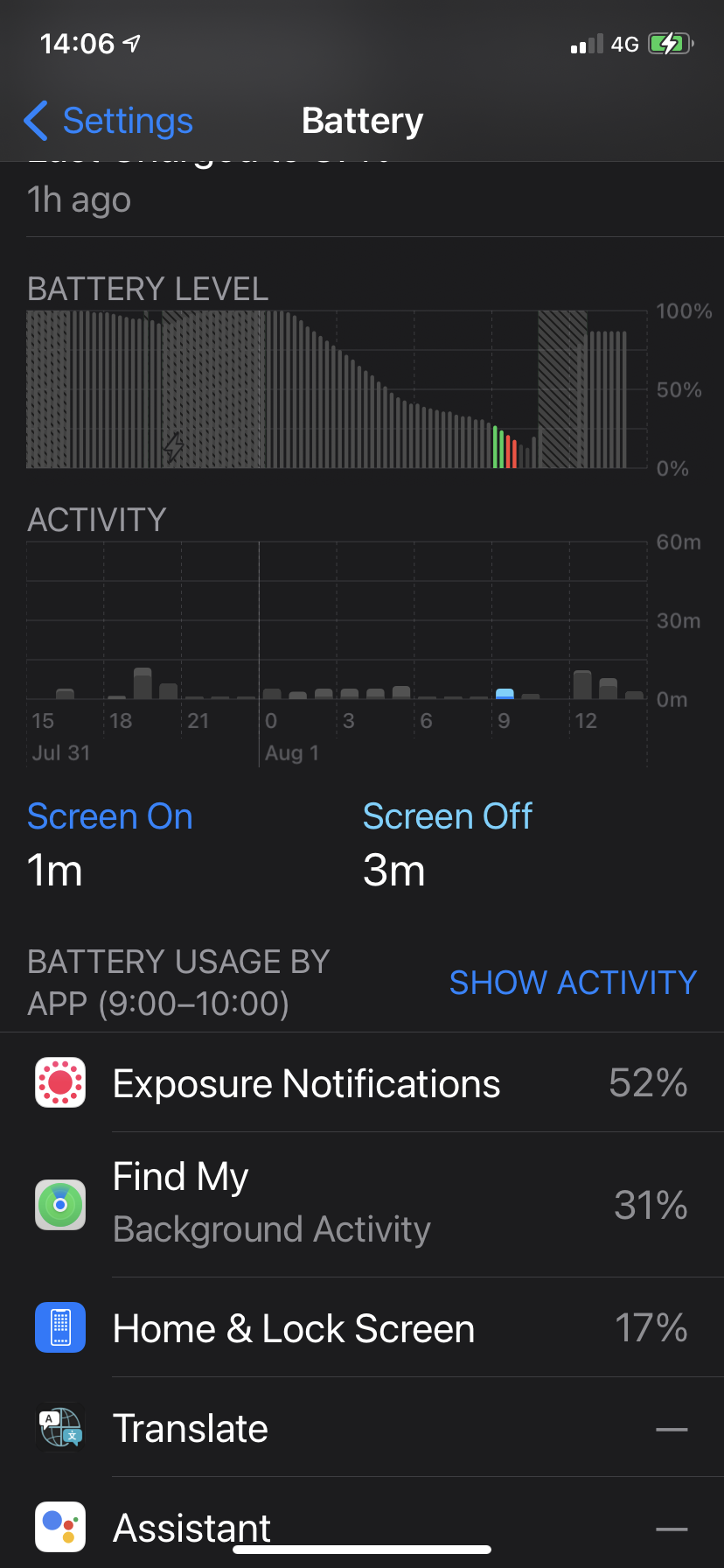
Task: Open Exposure Notifications battery usage row
Action: (x=362, y=1082)
